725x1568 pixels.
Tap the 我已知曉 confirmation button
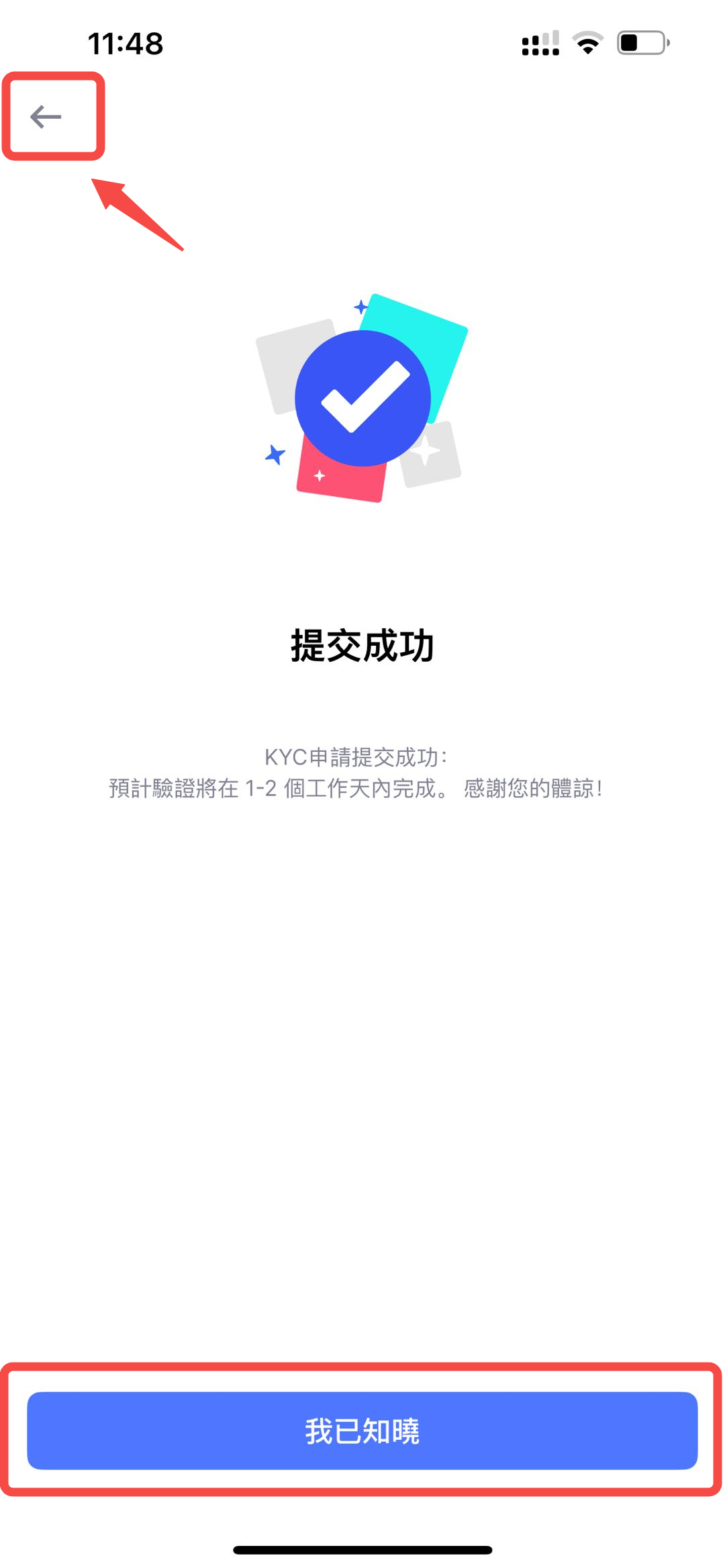[362, 1430]
